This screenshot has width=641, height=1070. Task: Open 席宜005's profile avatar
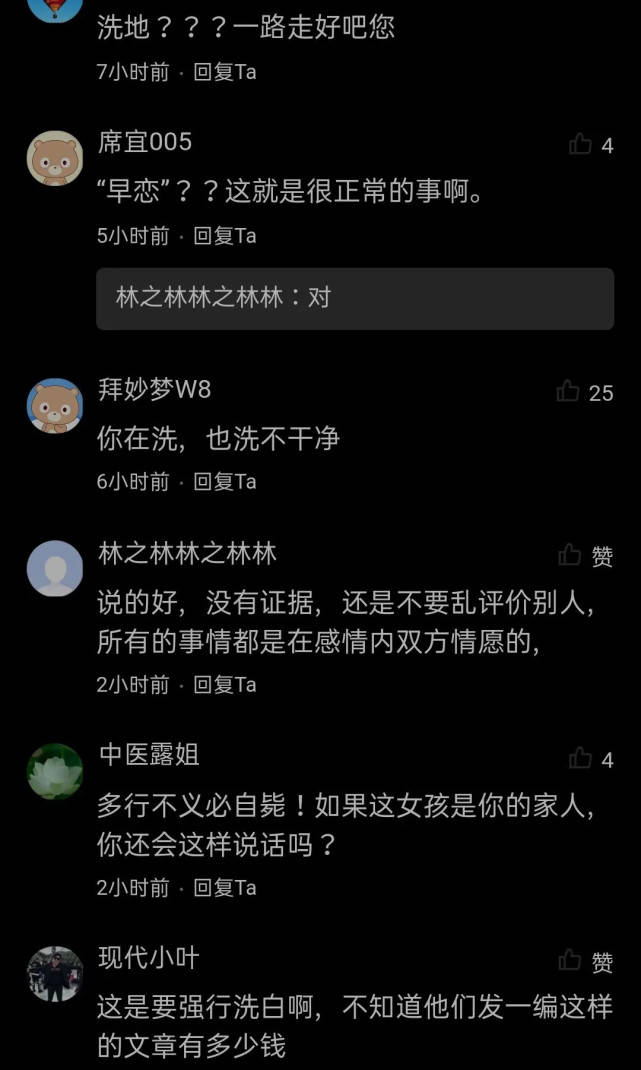point(55,158)
